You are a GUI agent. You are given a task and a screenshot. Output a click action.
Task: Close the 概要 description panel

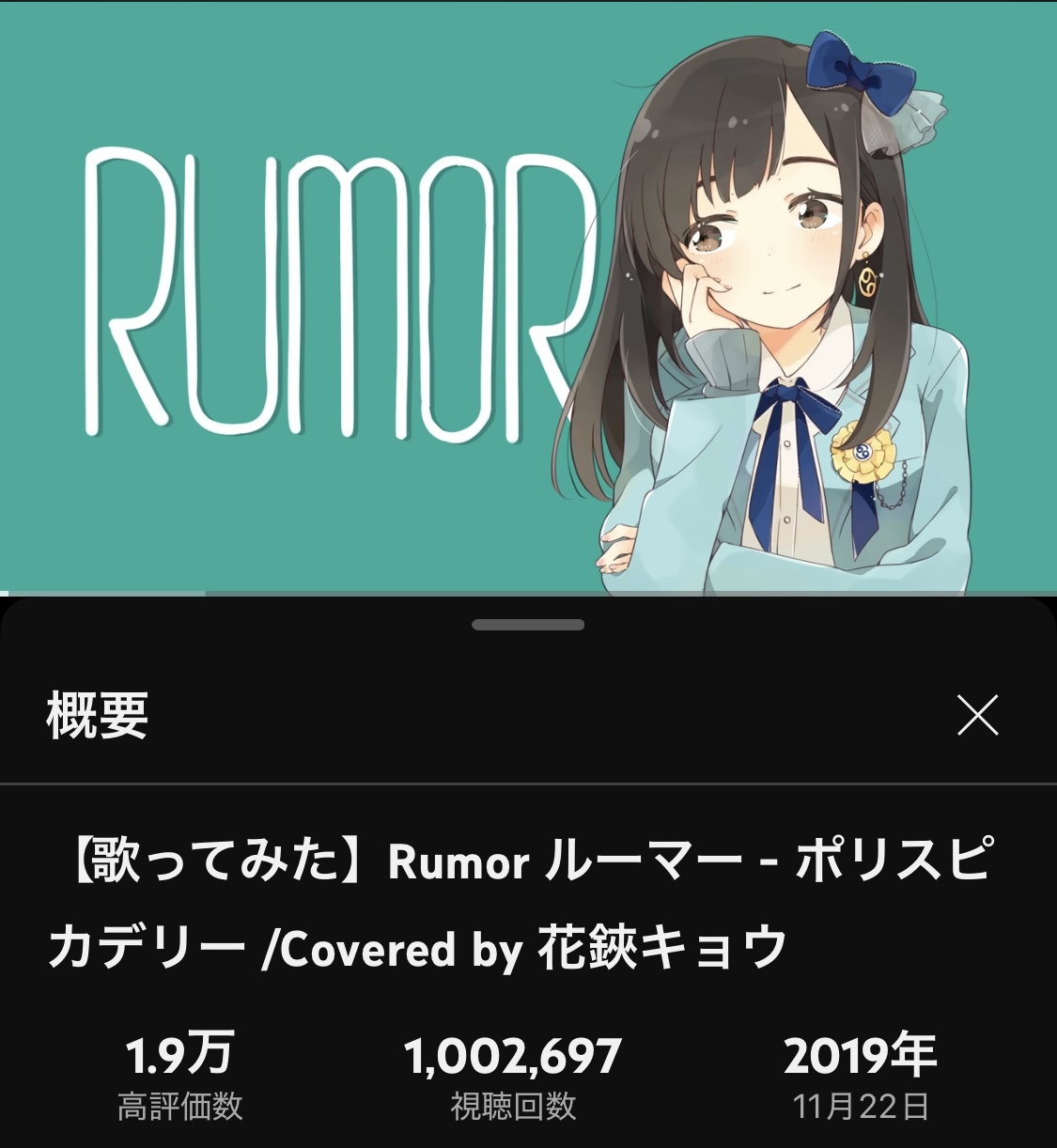977,716
